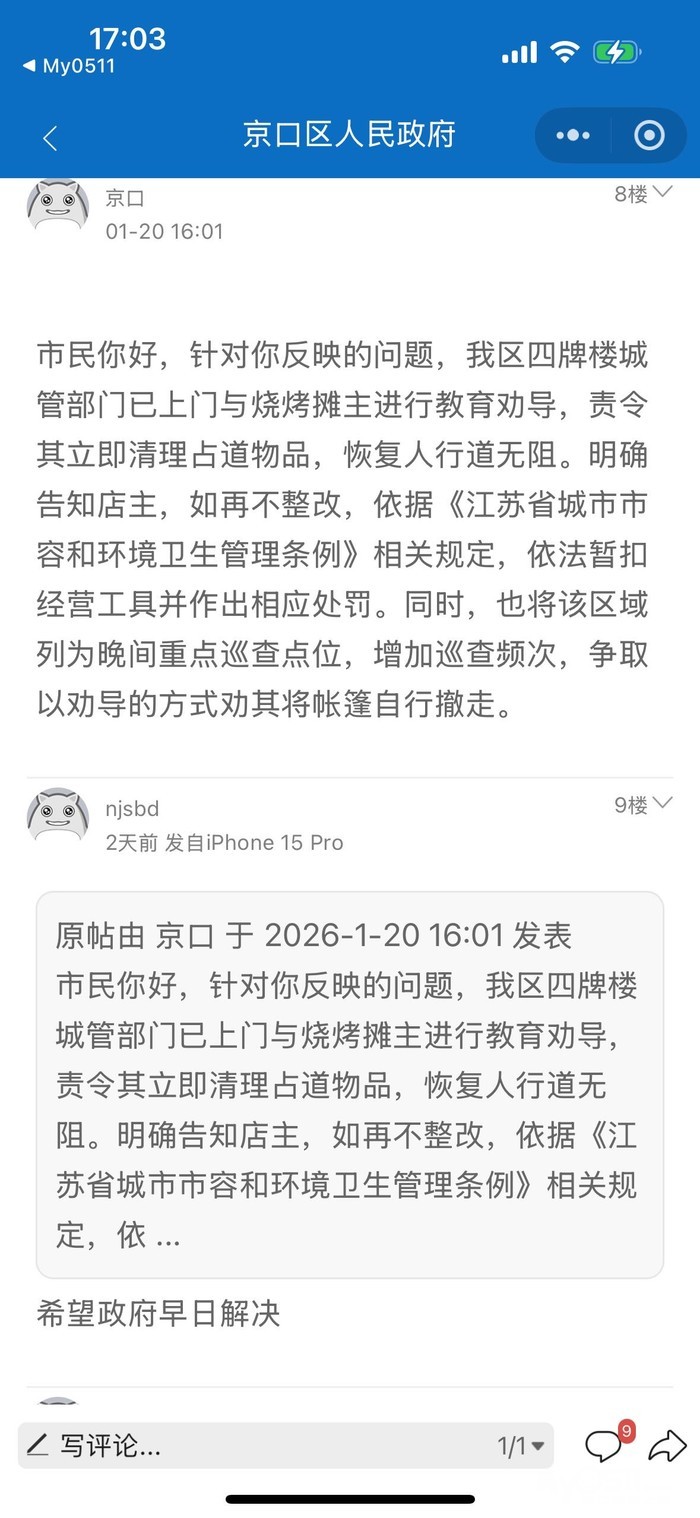Expand the 9楼 floor options chevron
700x1518 pixels.
[x=662, y=804]
